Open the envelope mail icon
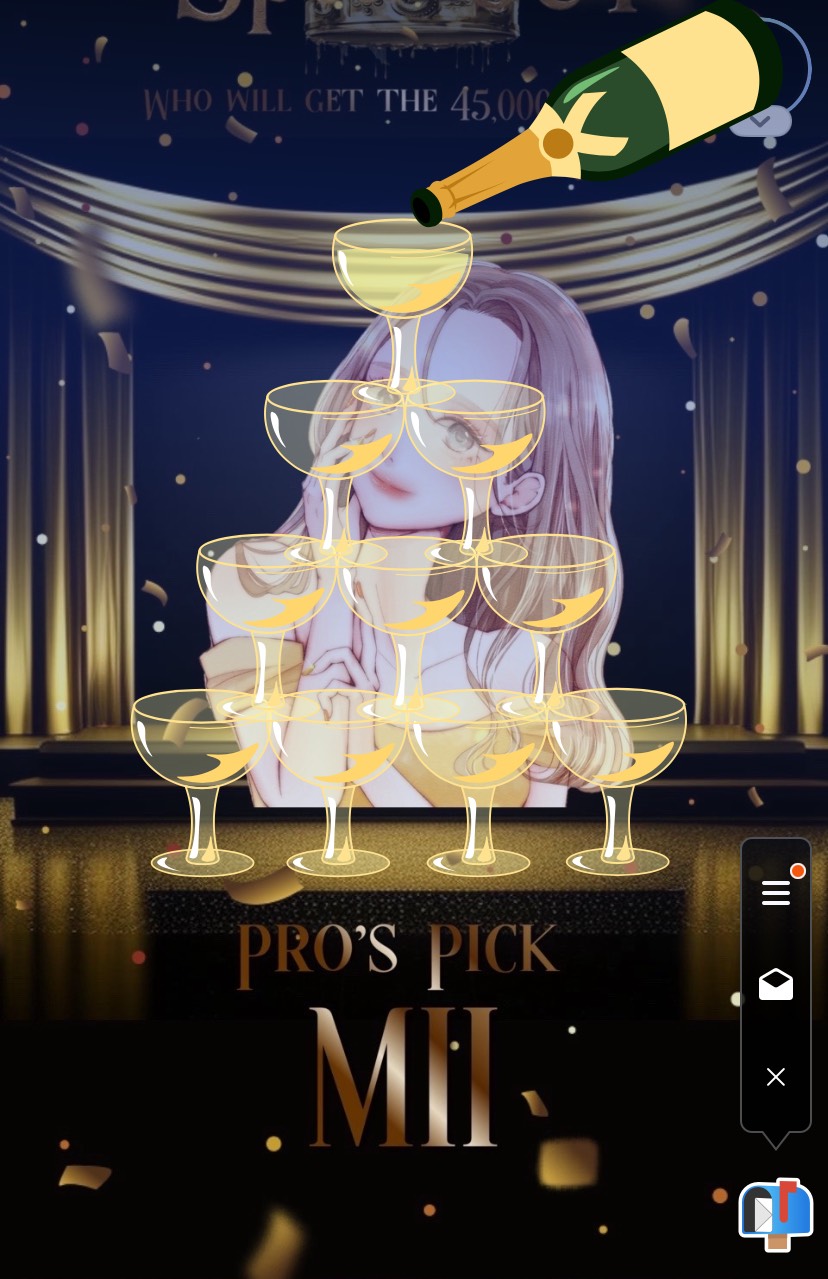 [x=776, y=985]
